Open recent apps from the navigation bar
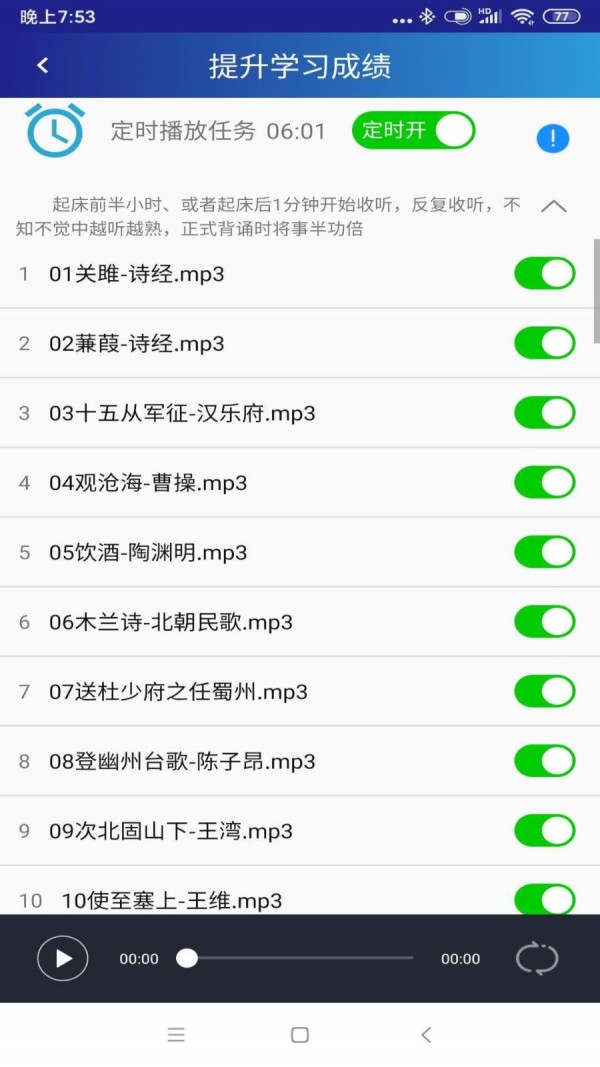Screen dimensions: 600x1067 (x=177, y=1035)
